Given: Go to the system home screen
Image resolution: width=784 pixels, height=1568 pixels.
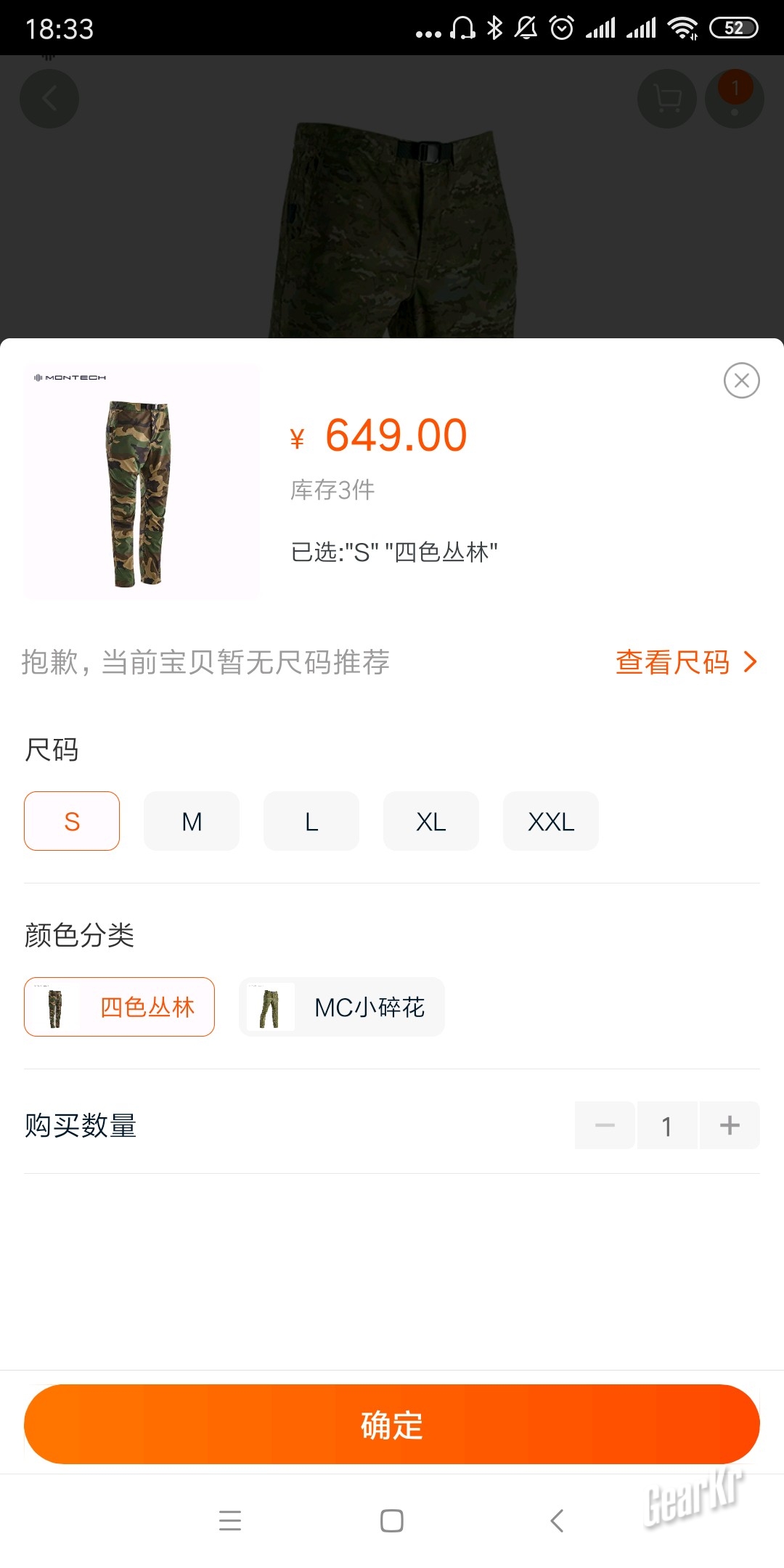Looking at the screenshot, I should pyautogui.click(x=392, y=1520).
